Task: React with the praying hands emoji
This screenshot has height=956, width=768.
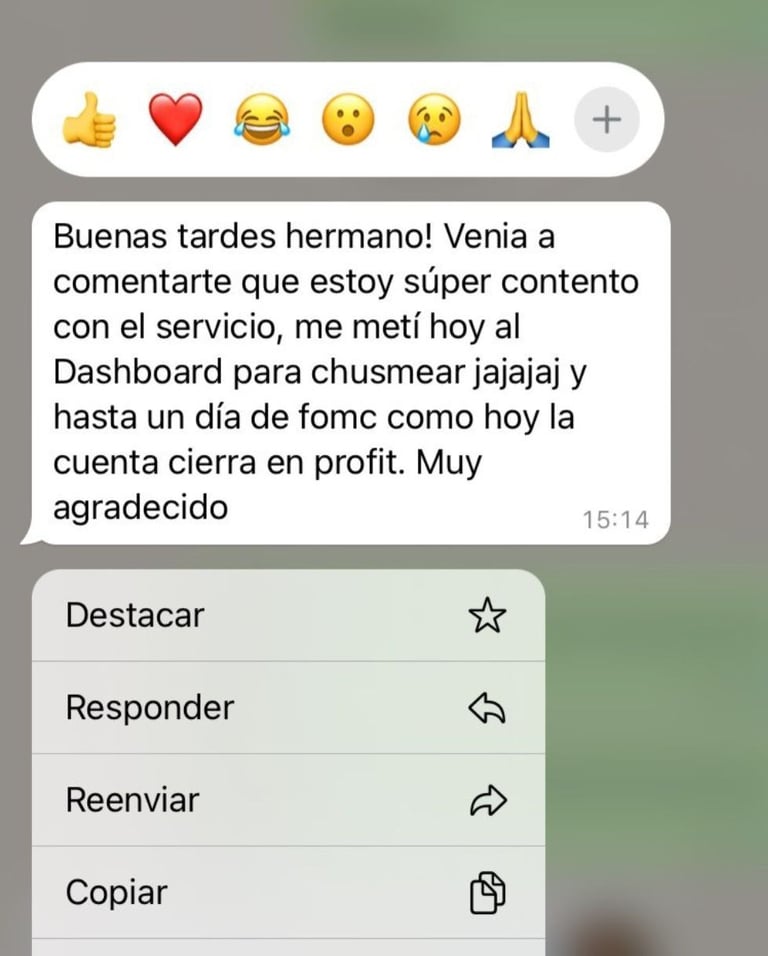Action: (521, 121)
